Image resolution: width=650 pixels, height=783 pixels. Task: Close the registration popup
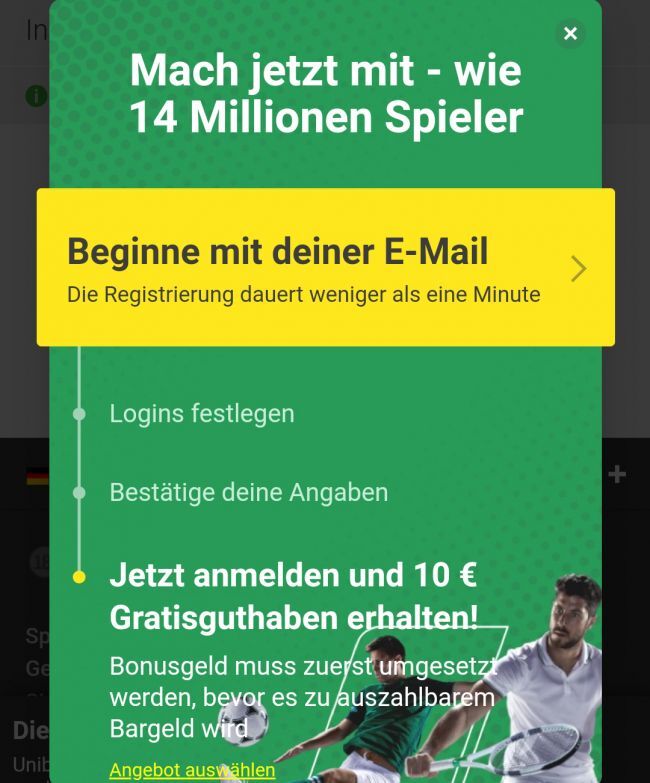570,34
